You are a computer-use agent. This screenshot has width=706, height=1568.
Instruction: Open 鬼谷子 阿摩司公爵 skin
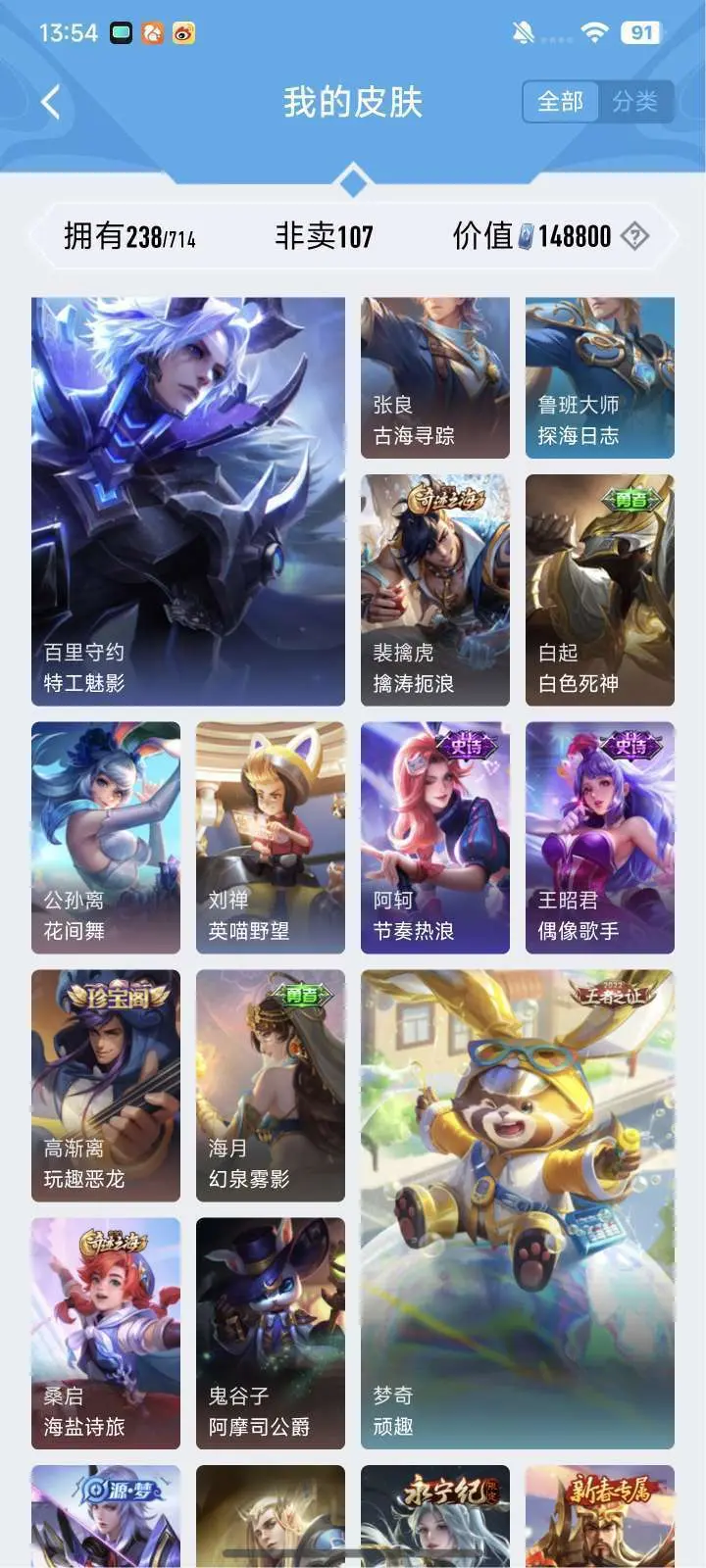click(271, 1333)
